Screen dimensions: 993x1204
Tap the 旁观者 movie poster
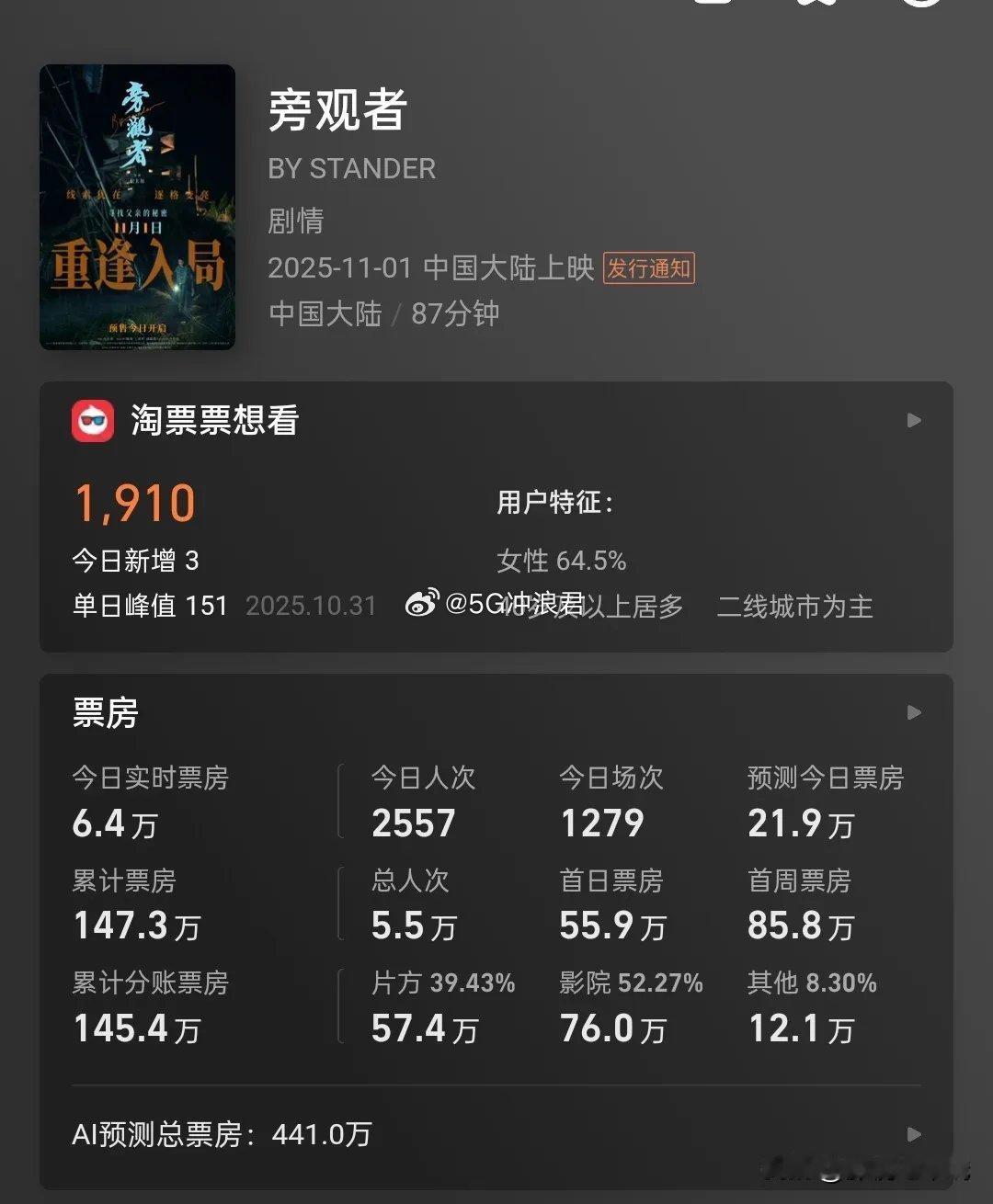[x=138, y=206]
